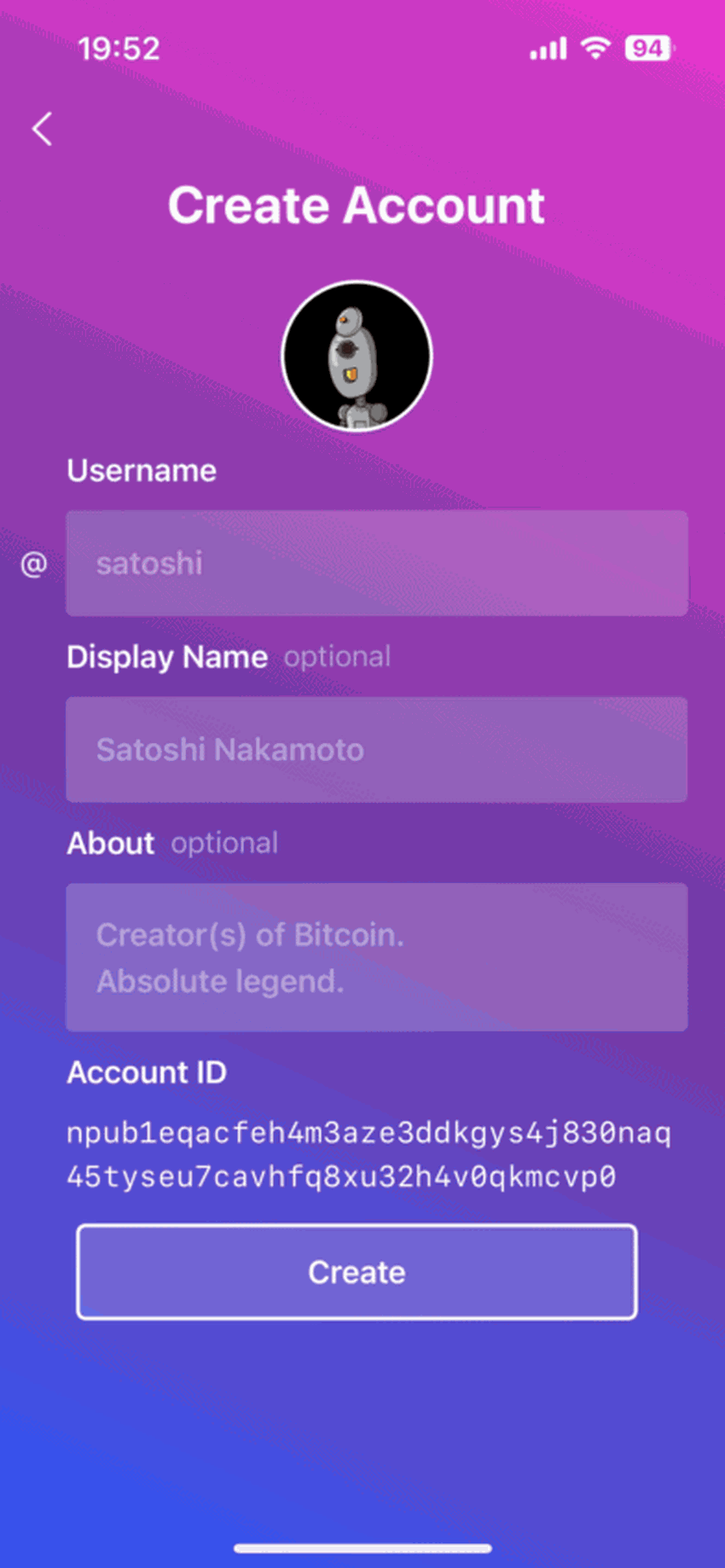Go back using the back arrow

coord(43,130)
